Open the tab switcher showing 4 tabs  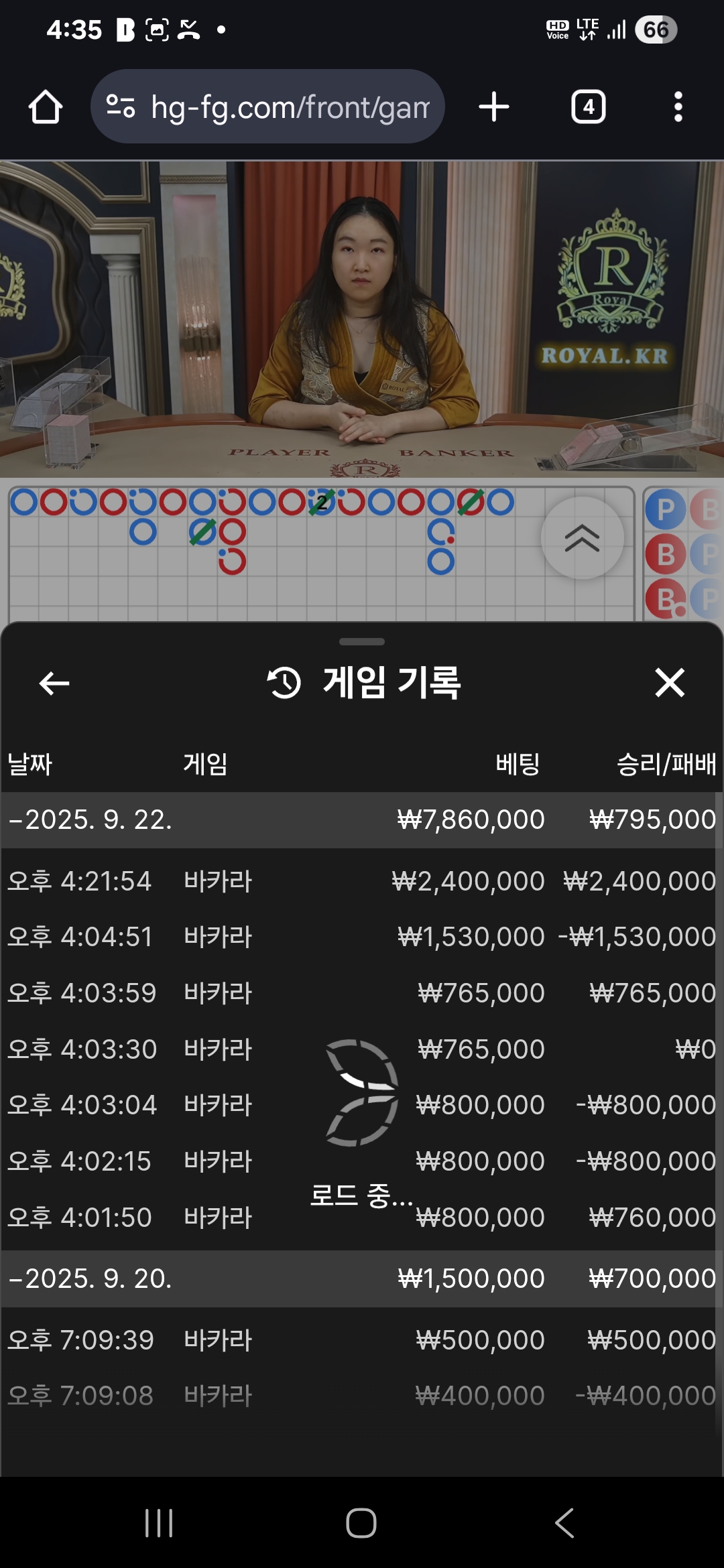[588, 107]
